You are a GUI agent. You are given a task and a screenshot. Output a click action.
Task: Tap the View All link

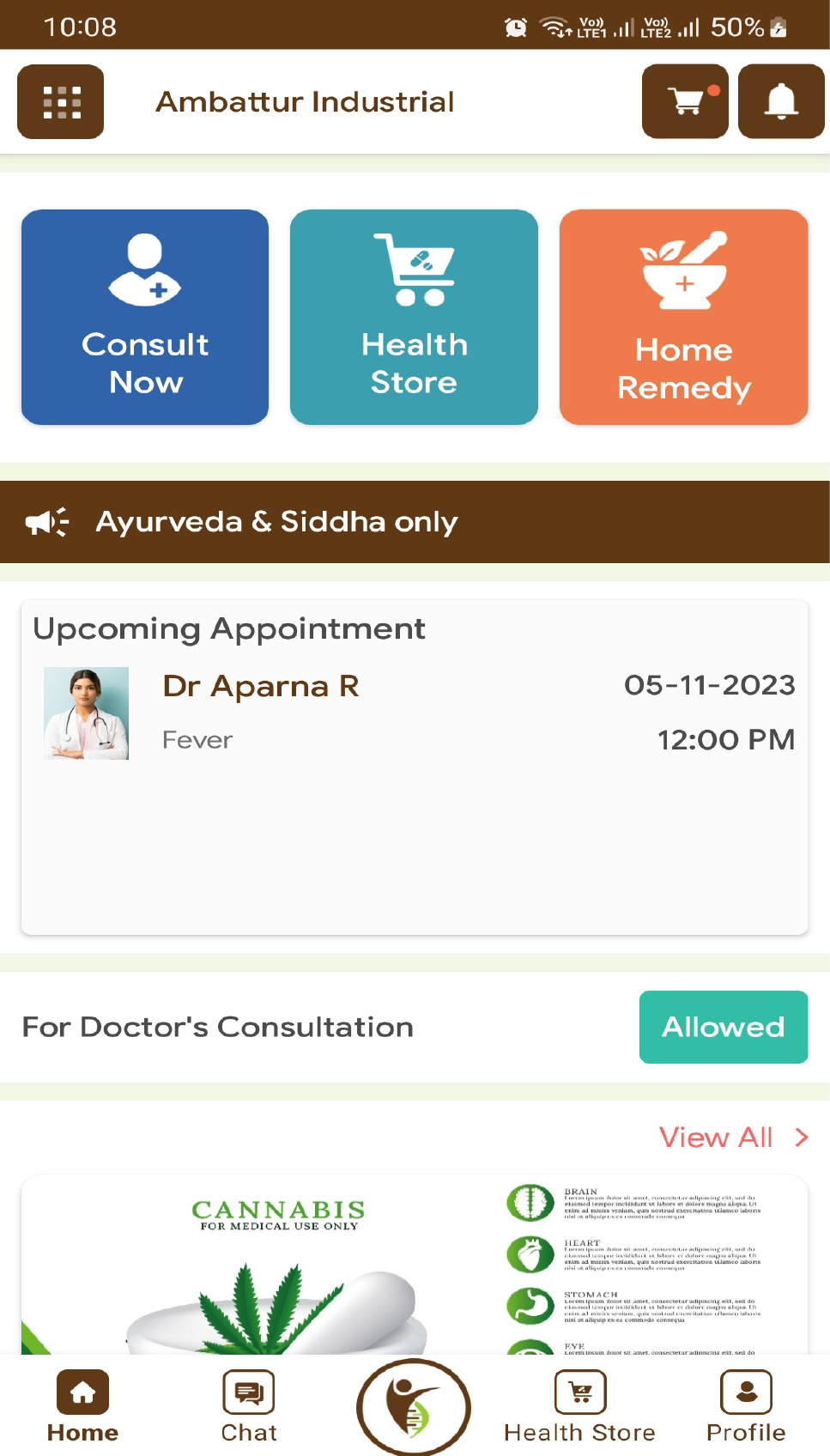click(x=732, y=1137)
